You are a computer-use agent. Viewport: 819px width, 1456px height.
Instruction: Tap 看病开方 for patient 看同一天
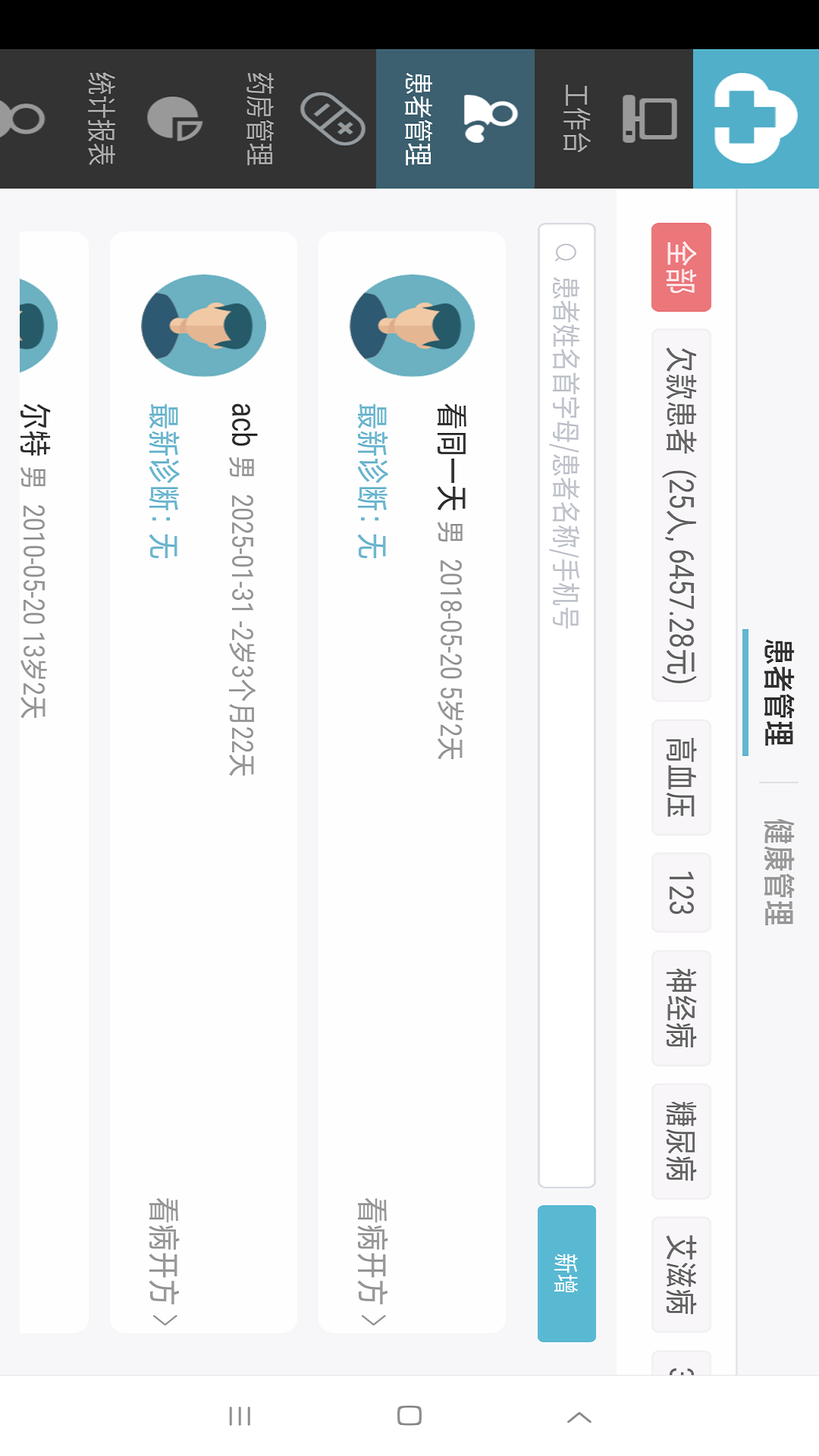click(372, 1263)
